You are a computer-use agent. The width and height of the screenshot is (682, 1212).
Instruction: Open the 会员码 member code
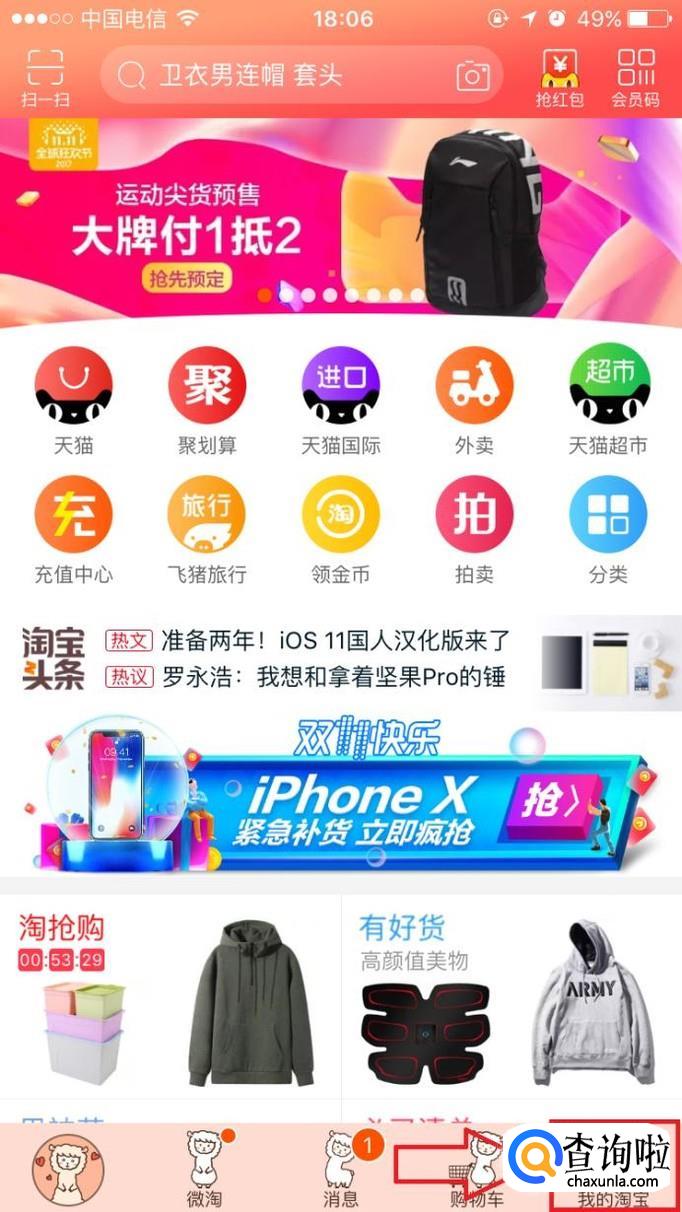pos(636,76)
